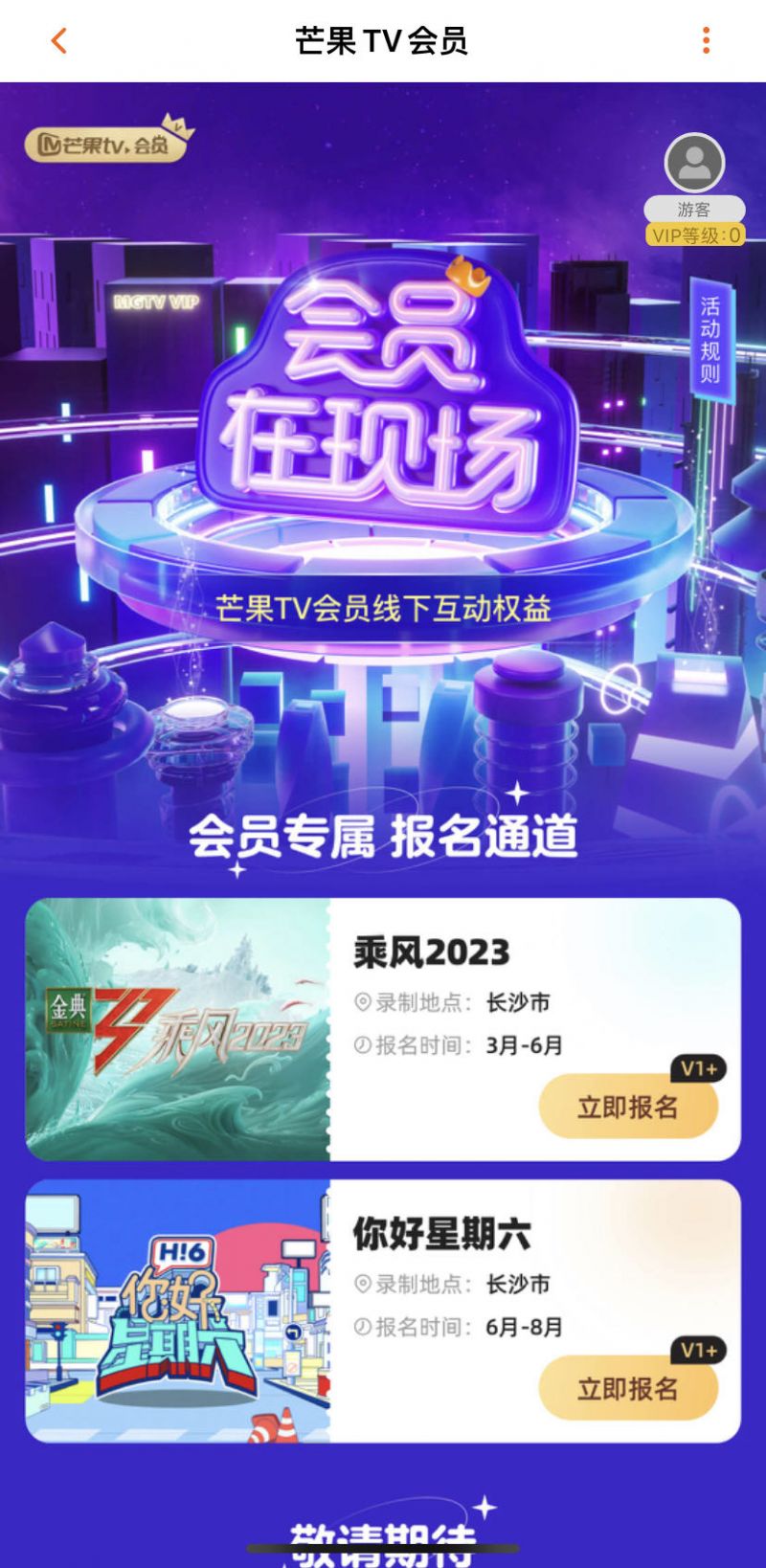Screen dimensions: 766x1568
Task: Sign up now for 你好星期六
Action: pos(627,1389)
